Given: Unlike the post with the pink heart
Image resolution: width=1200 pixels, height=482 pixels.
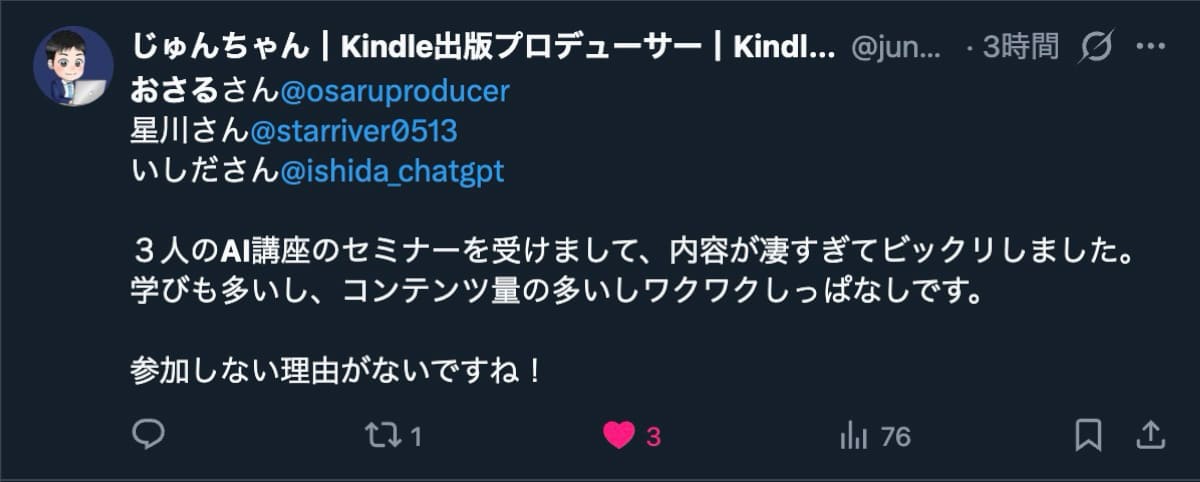Looking at the screenshot, I should pos(620,435).
